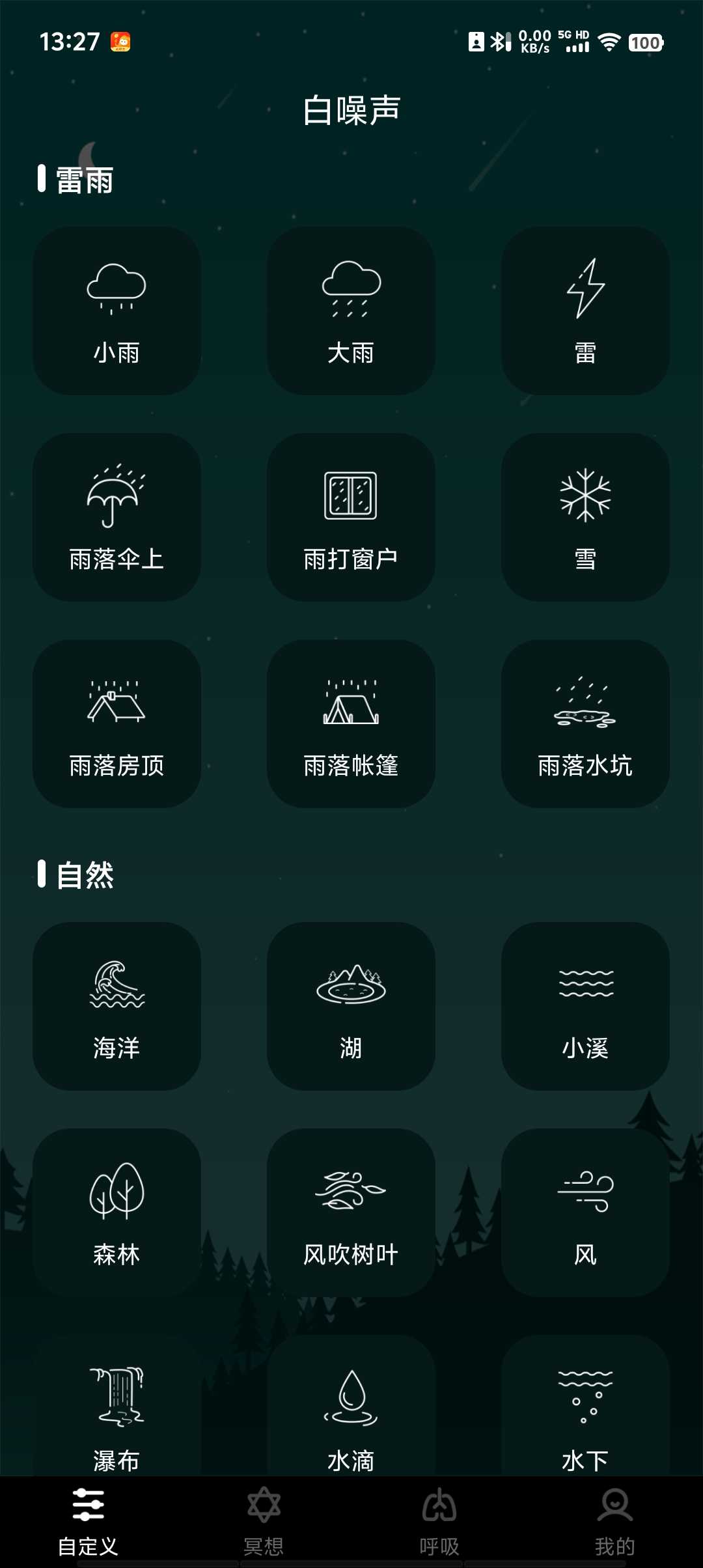Viewport: 703px width, 1568px height.
Task: Tap the 雨打窗户 window rain tile
Action: pyautogui.click(x=351, y=517)
